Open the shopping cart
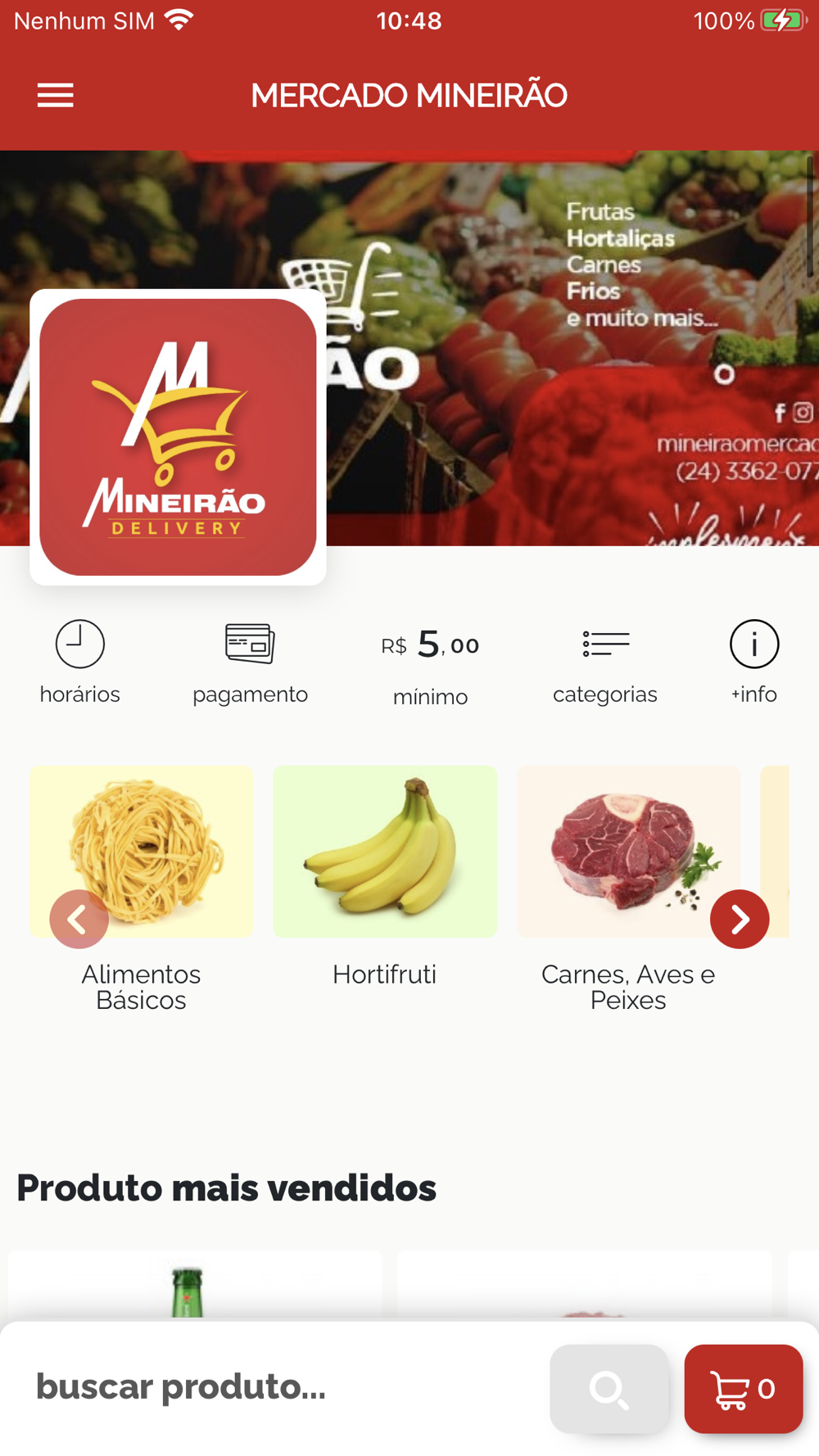The image size is (819, 1456). pos(743,1389)
